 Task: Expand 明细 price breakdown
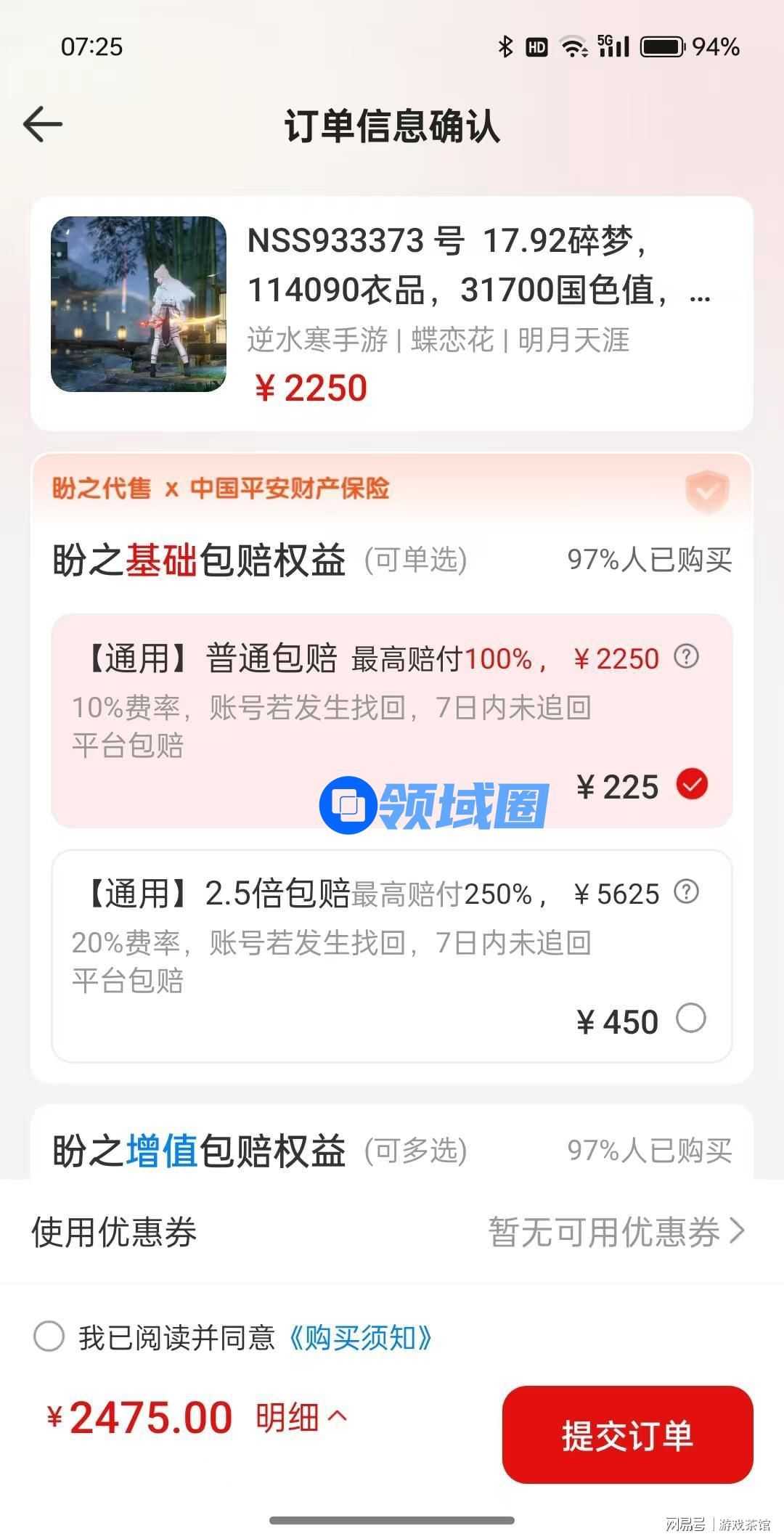[301, 1417]
